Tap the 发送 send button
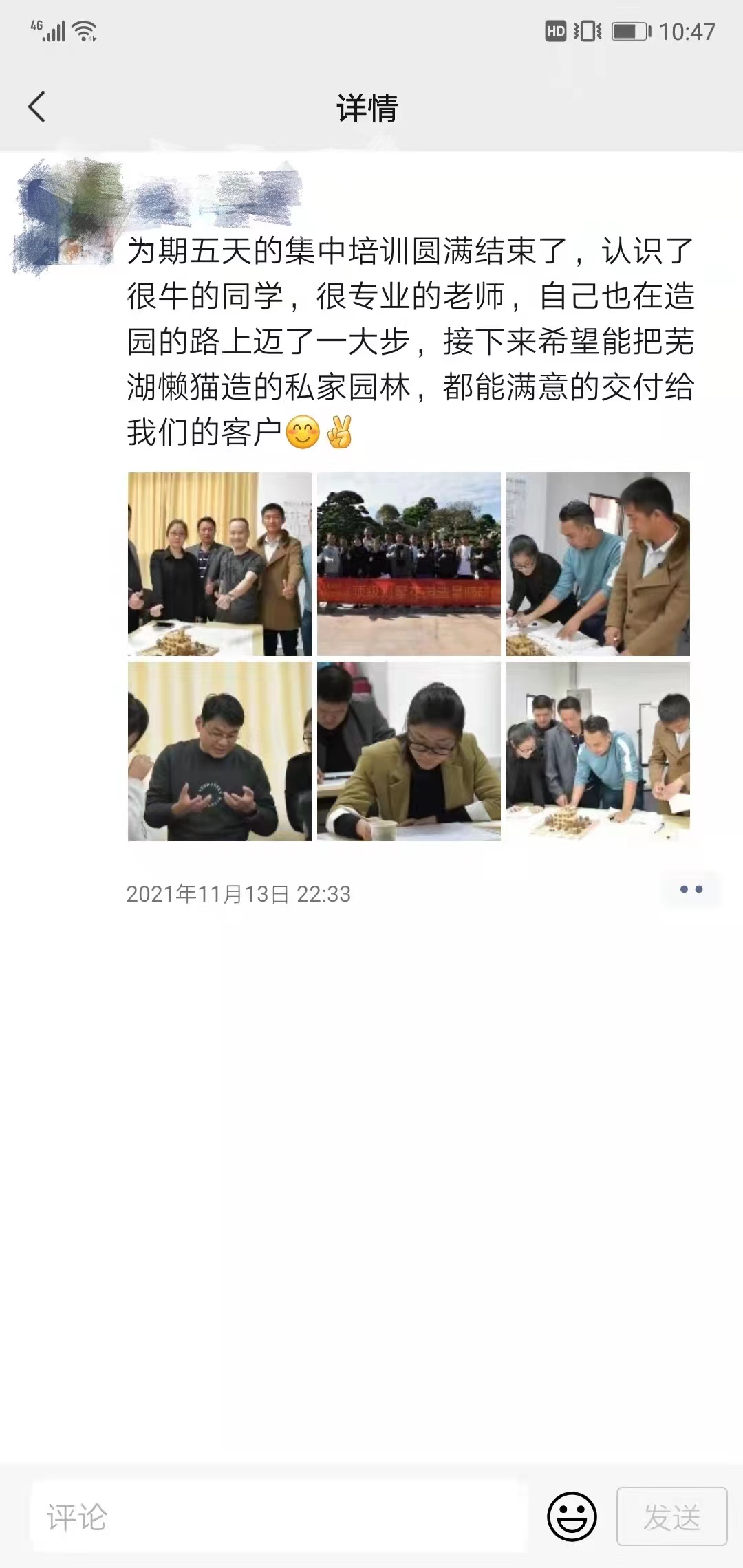The height and width of the screenshot is (1568, 743). 671,1516
